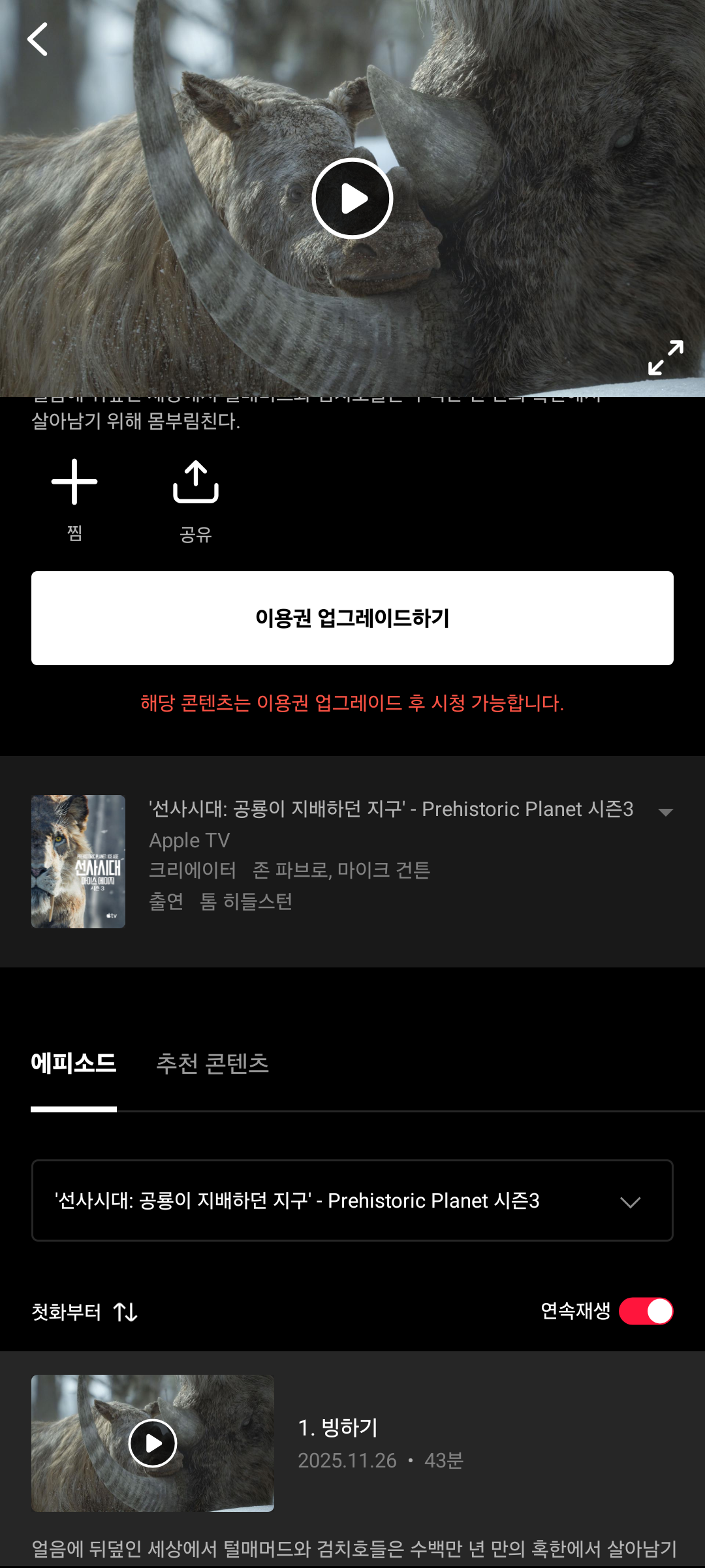Viewport: 705px width, 1568px height.
Task: Tap 이용권 업그레이드하기 button
Action: pos(352,618)
